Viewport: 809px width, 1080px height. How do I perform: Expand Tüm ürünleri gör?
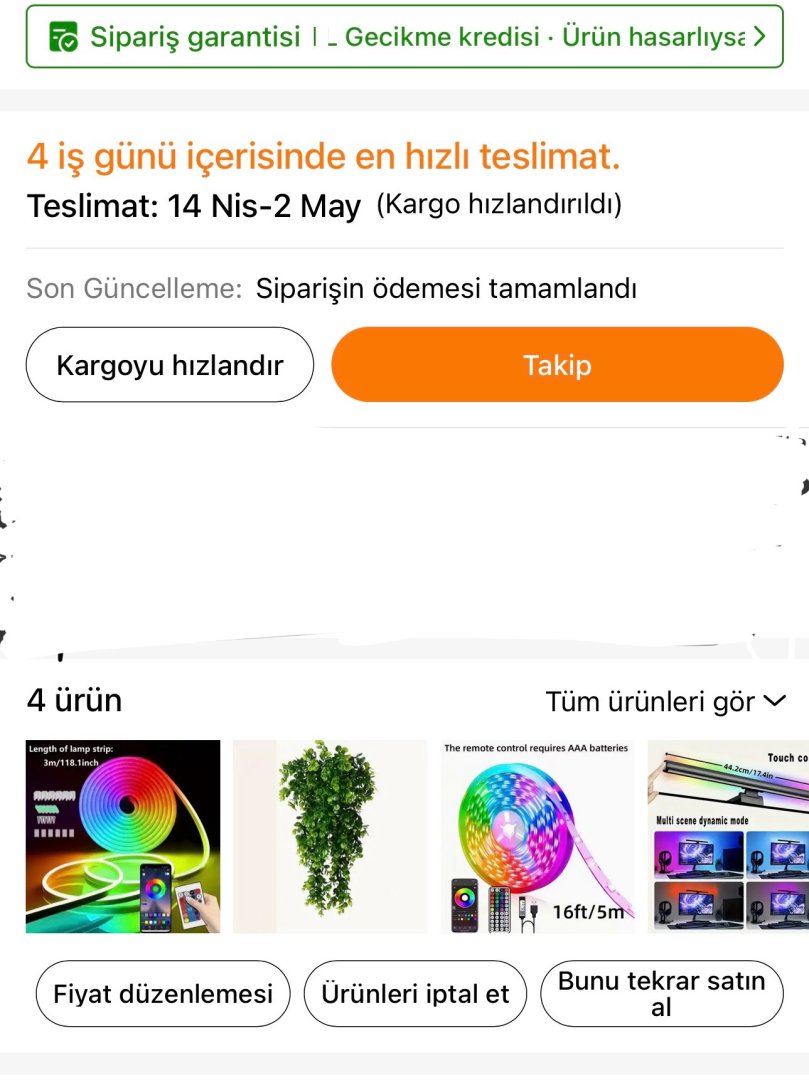click(x=665, y=702)
